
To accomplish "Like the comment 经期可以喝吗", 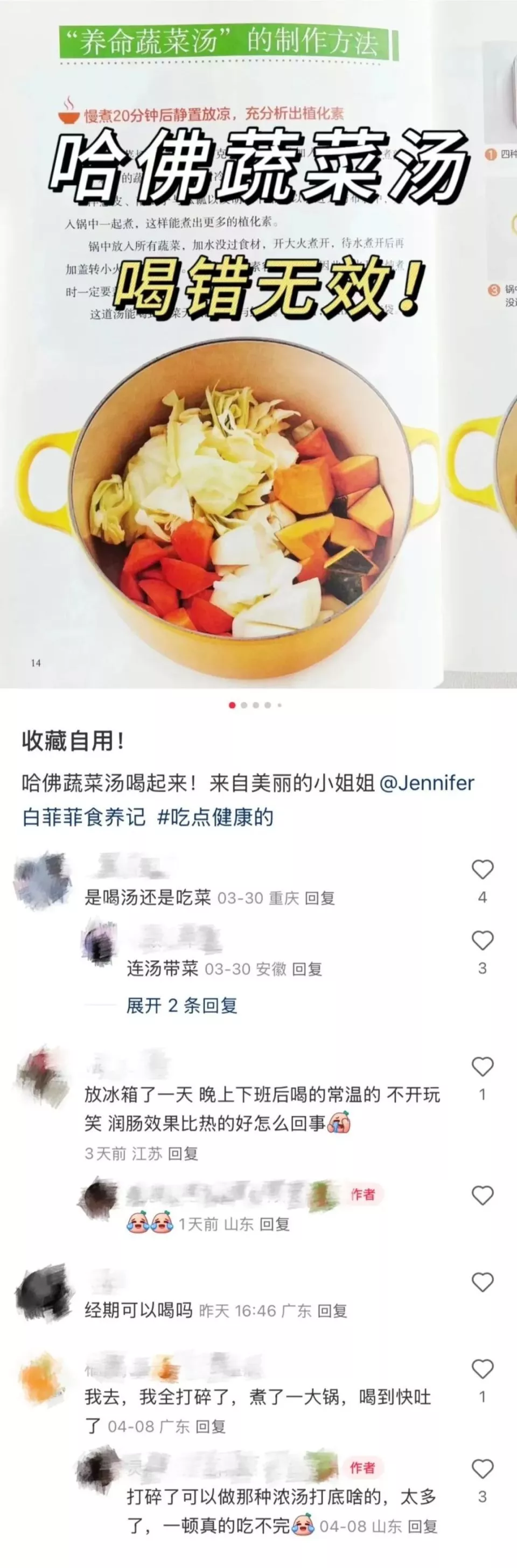I will (x=483, y=1282).
